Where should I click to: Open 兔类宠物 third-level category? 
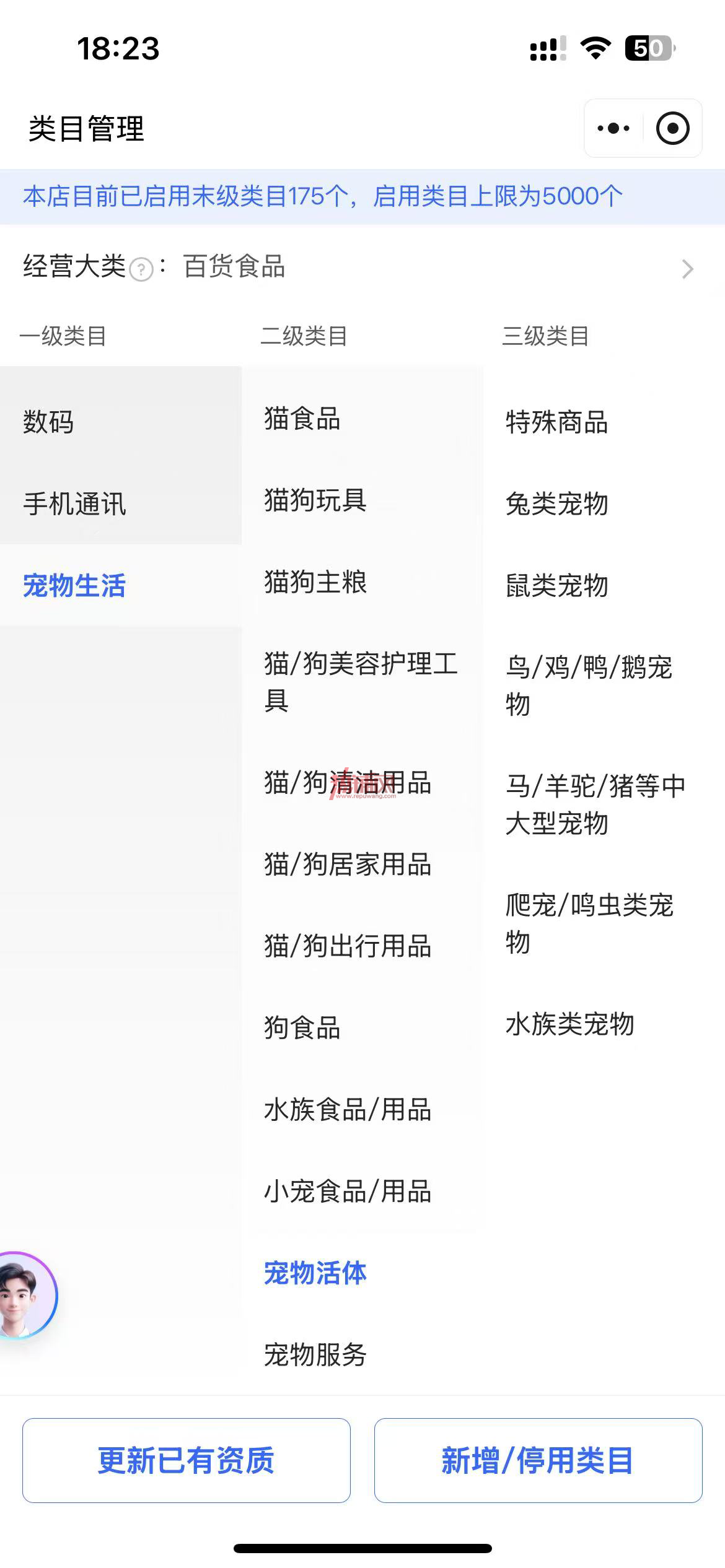click(x=556, y=504)
